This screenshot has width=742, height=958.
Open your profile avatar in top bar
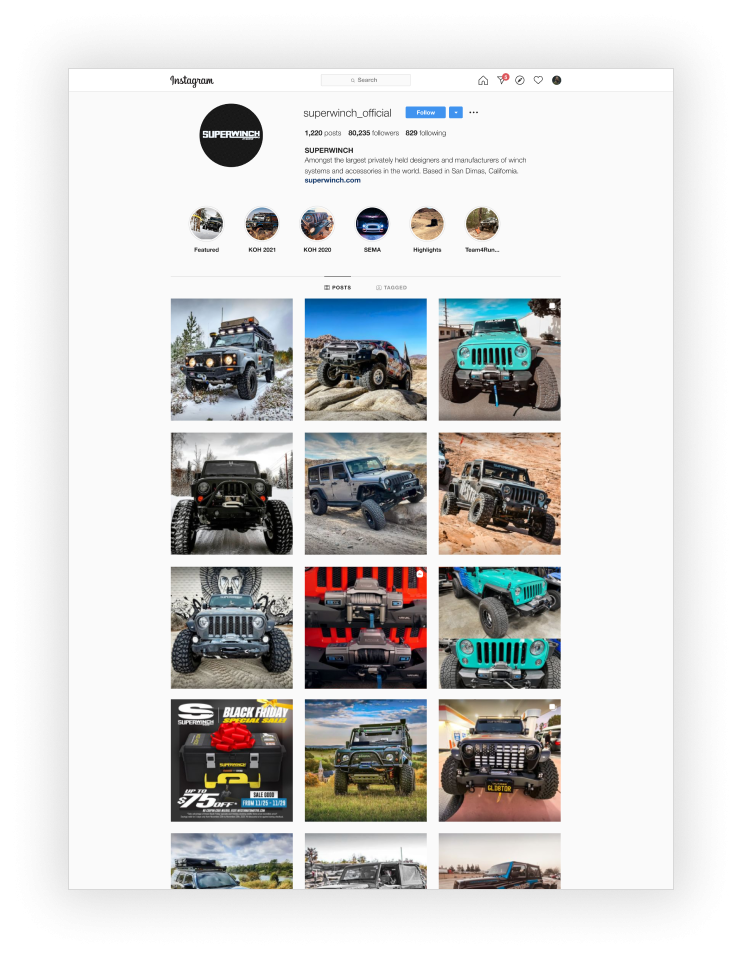[x=557, y=80]
